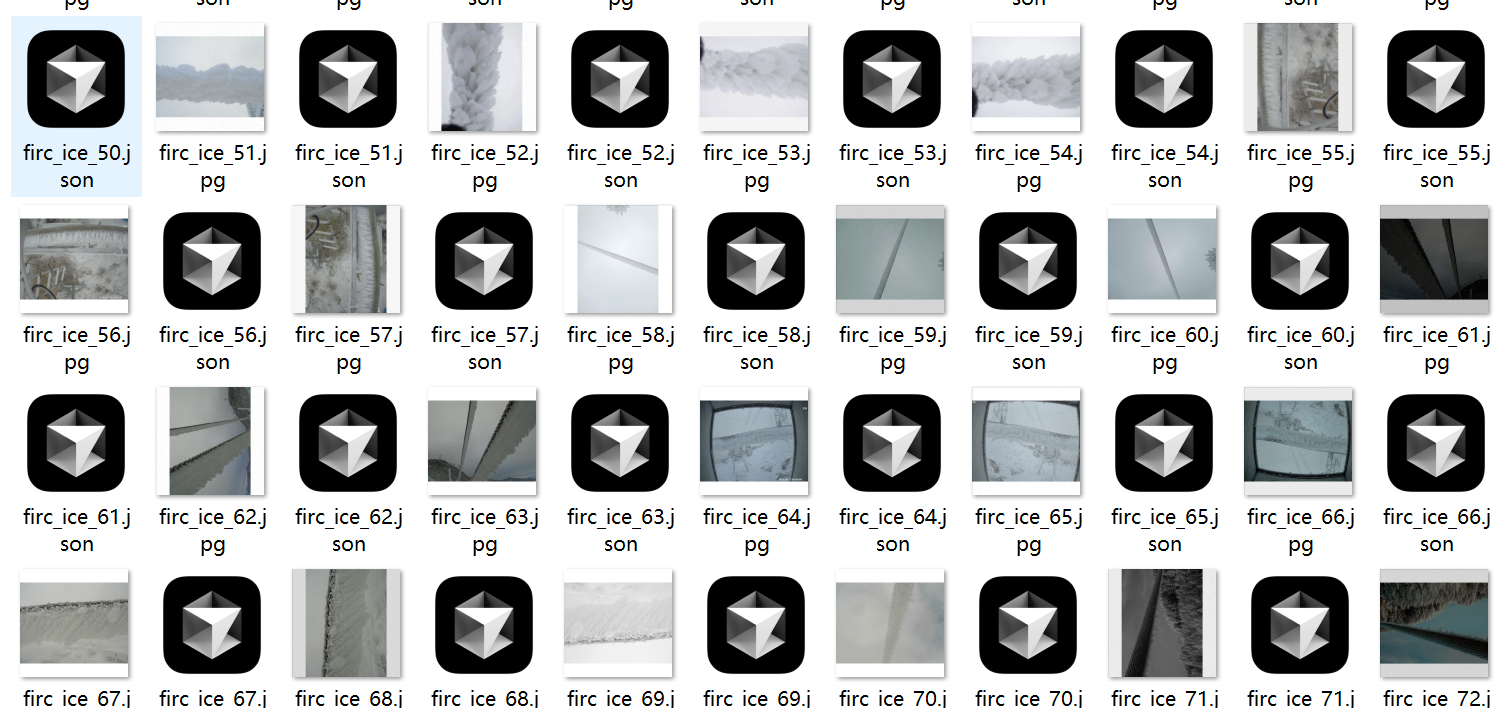The width and height of the screenshot is (1503, 708).
Task: Select the firc_ice_64.jpg image
Action: click(x=755, y=441)
